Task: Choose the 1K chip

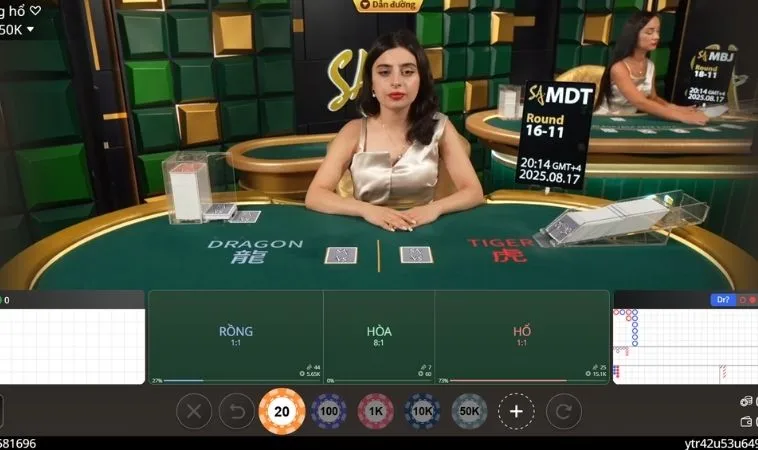Action: click(x=376, y=411)
